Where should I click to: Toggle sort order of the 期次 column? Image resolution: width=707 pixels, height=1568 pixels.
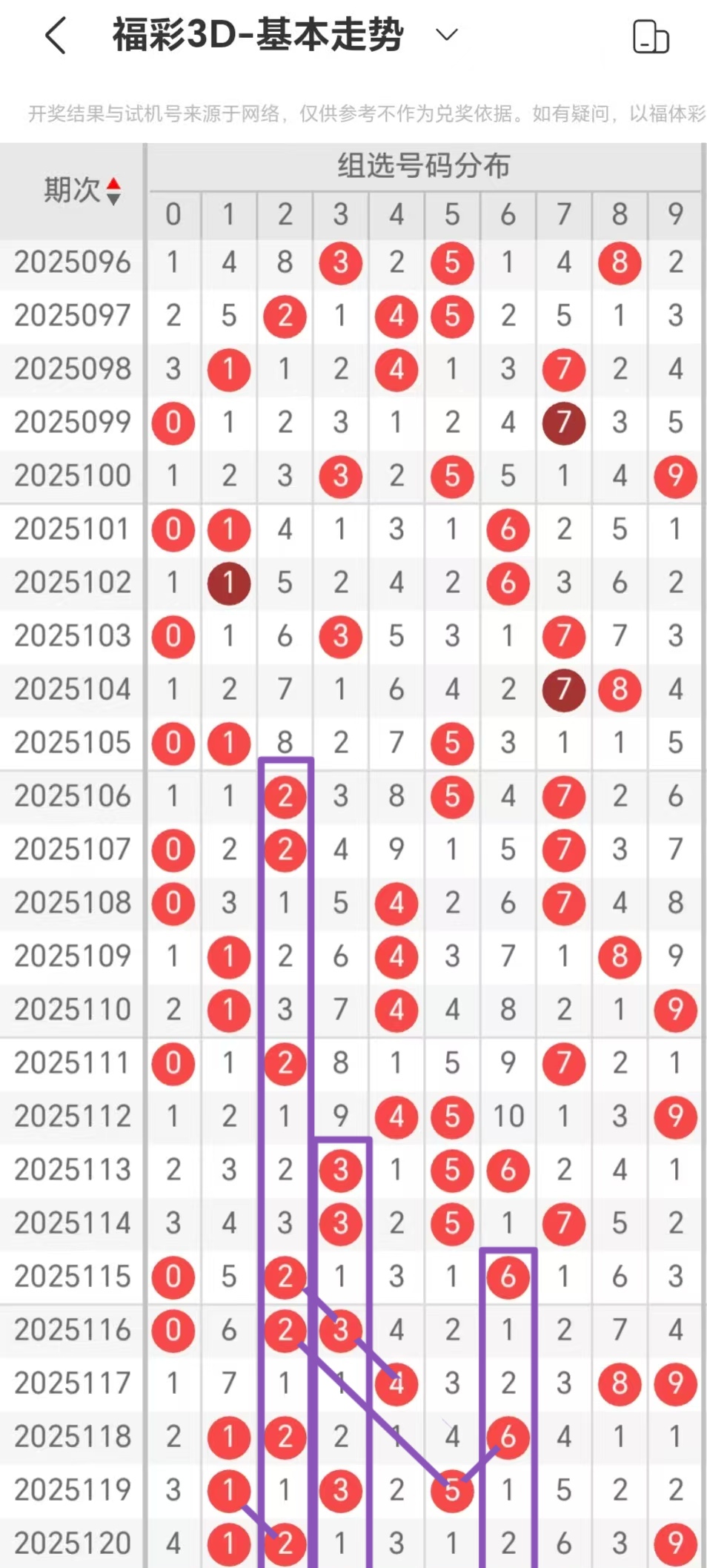click(113, 191)
